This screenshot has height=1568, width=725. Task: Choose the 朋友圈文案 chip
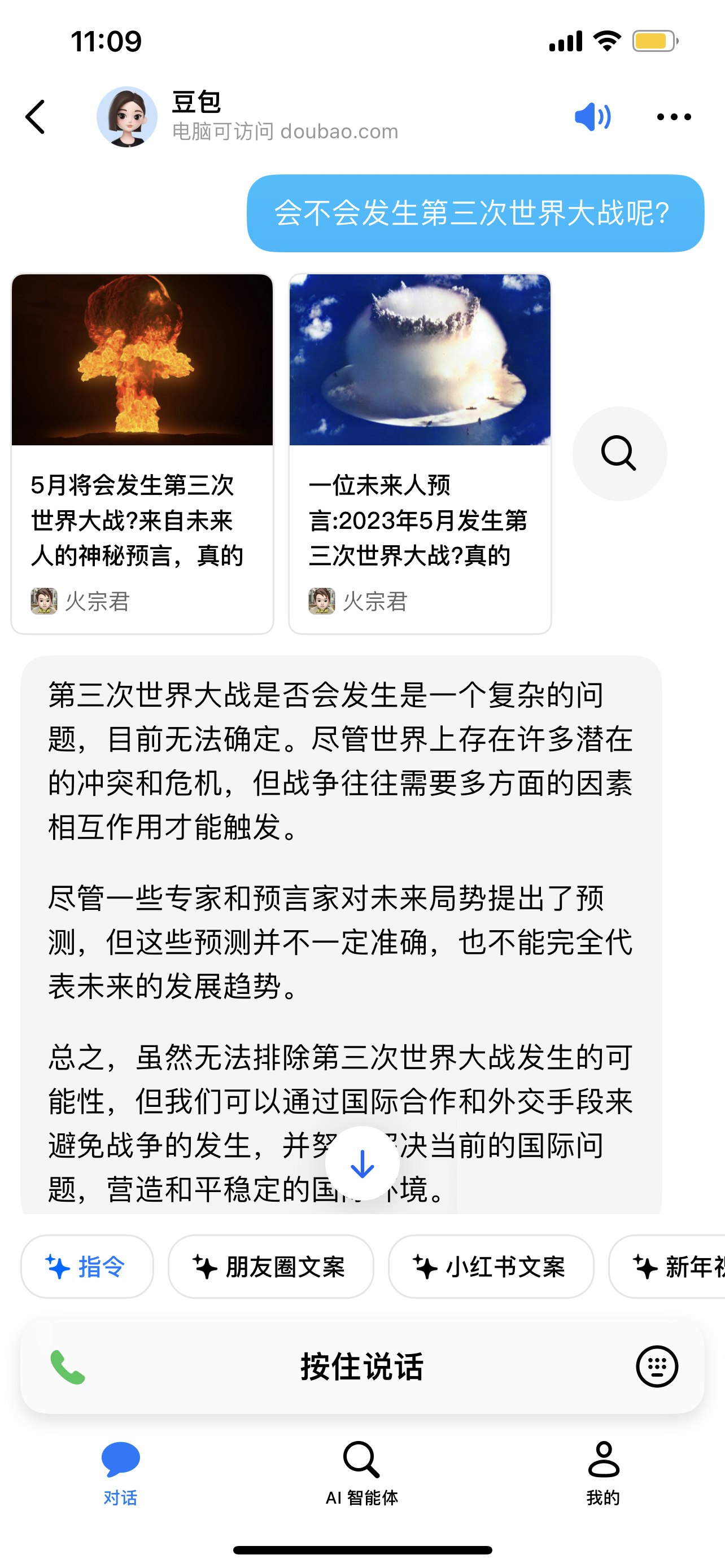[271, 1267]
